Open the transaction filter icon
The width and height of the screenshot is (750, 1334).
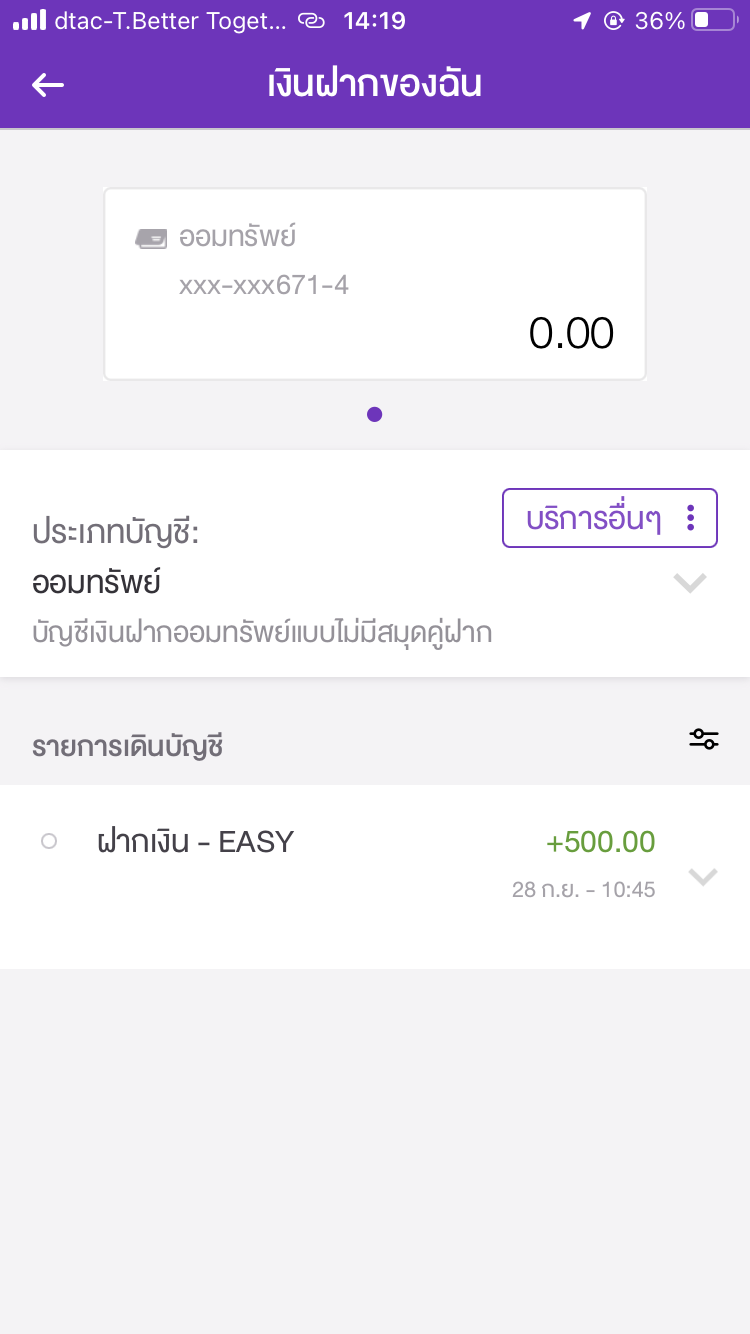click(704, 739)
